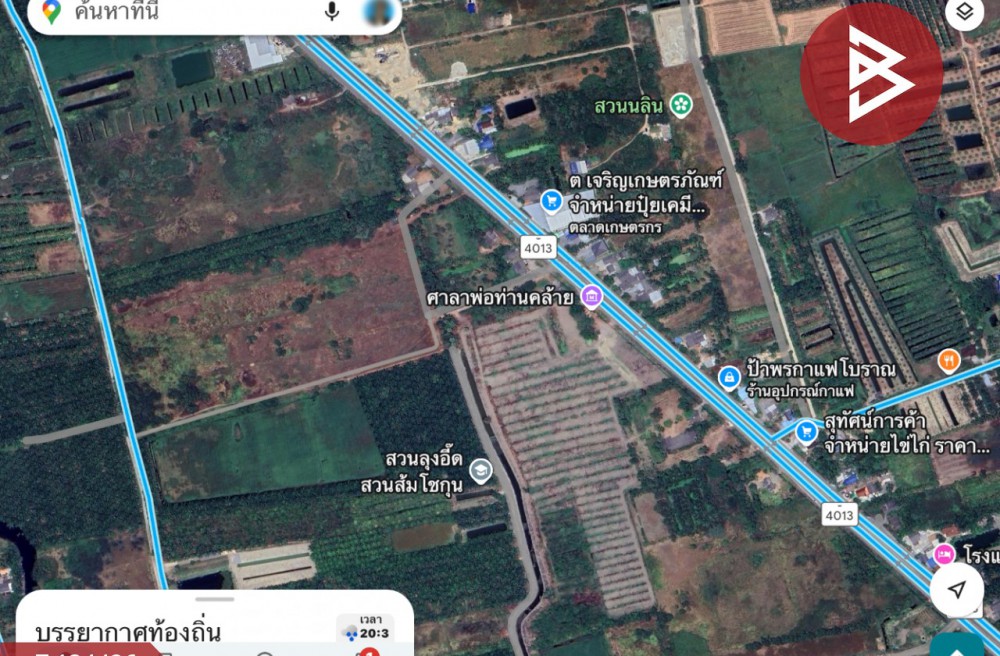The image size is (1000, 656).
Task: Open the search field ค้นหาที่นี่
Action: point(190,13)
